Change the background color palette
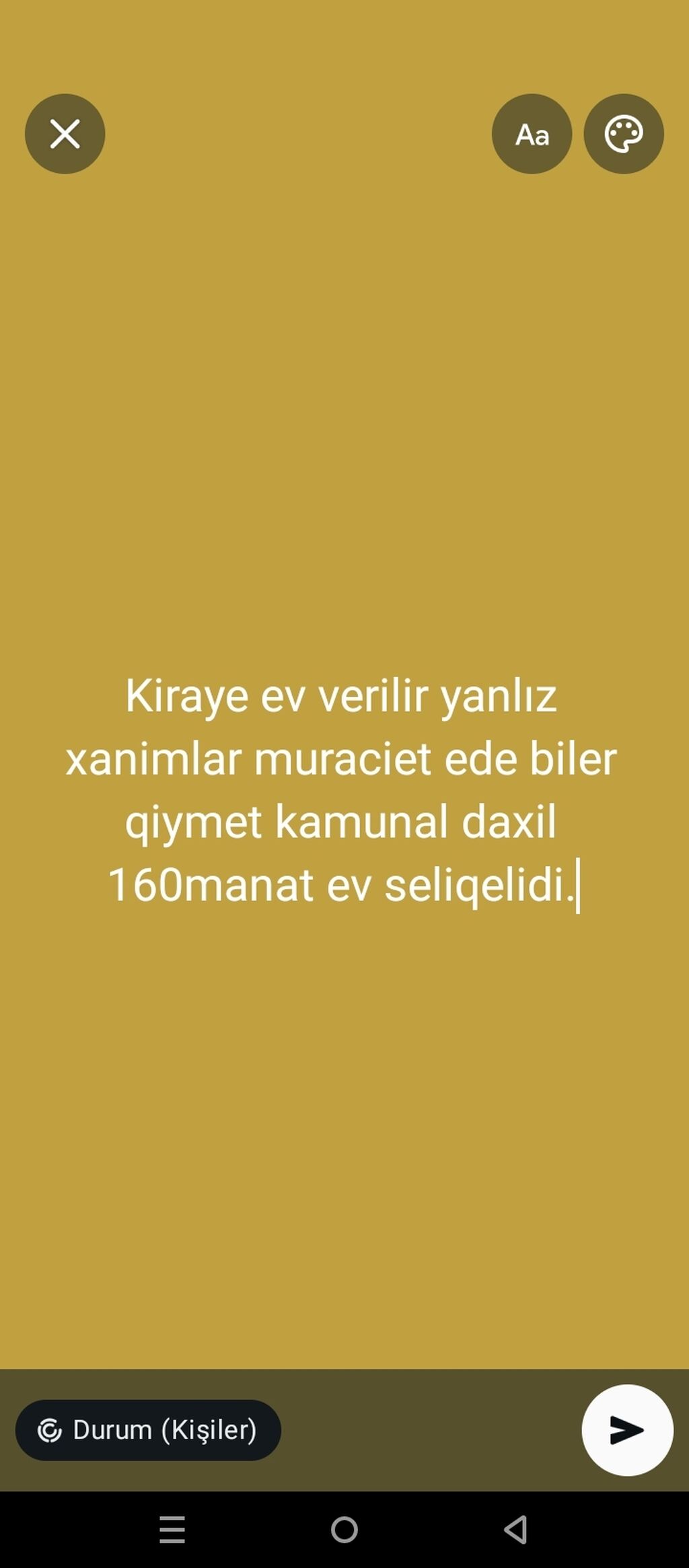The width and height of the screenshot is (689, 1568). click(x=623, y=134)
